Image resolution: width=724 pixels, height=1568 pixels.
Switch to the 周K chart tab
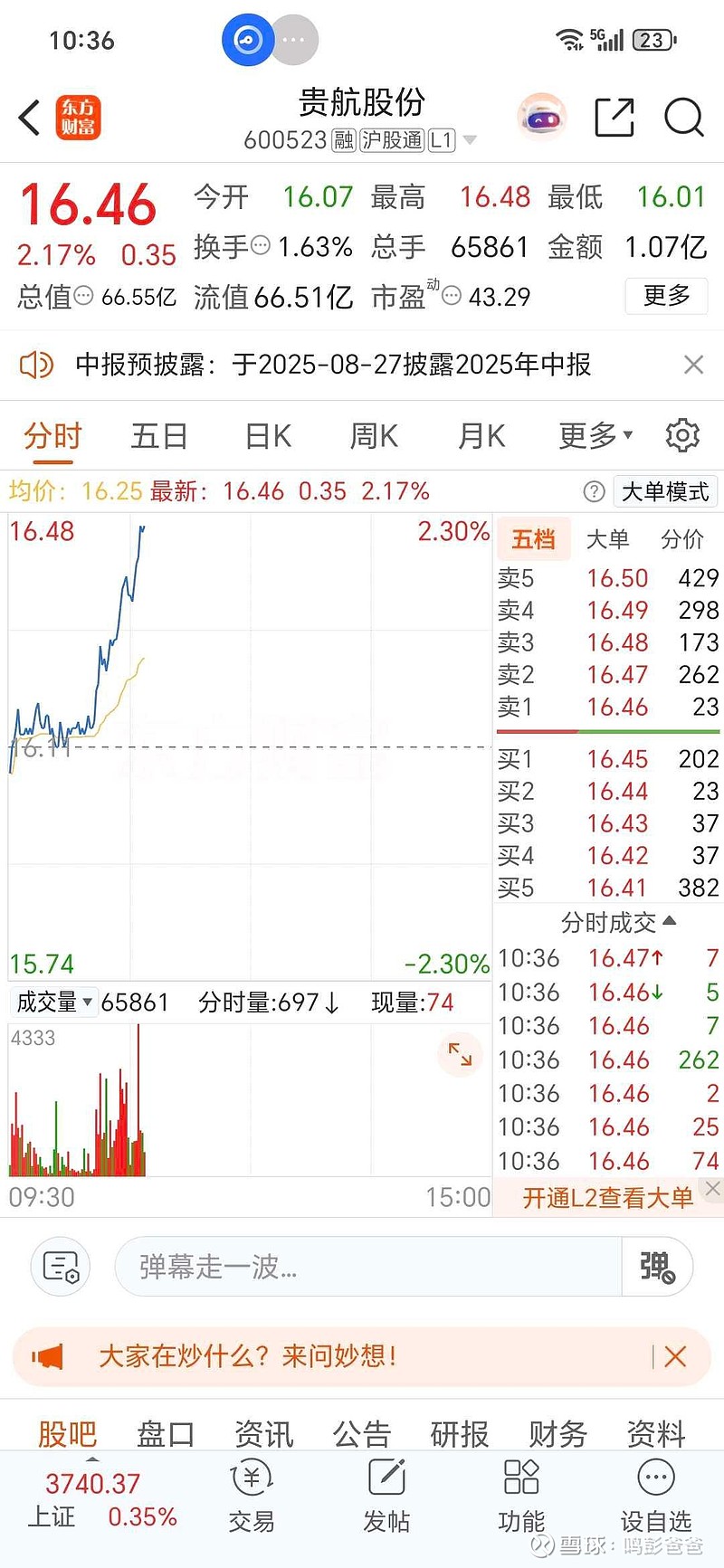pos(375,436)
